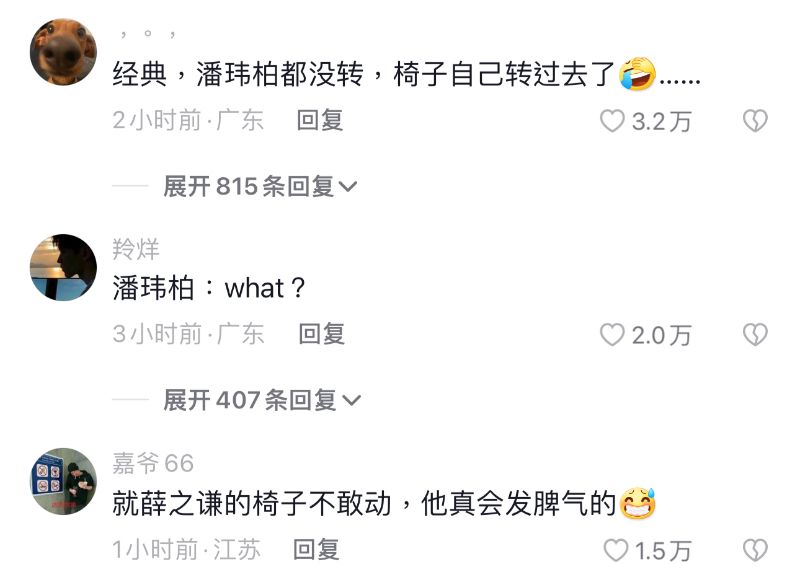Viewport: 800px width, 585px height.
Task: View the dog avatar commenter's profile
Action: coord(64,52)
